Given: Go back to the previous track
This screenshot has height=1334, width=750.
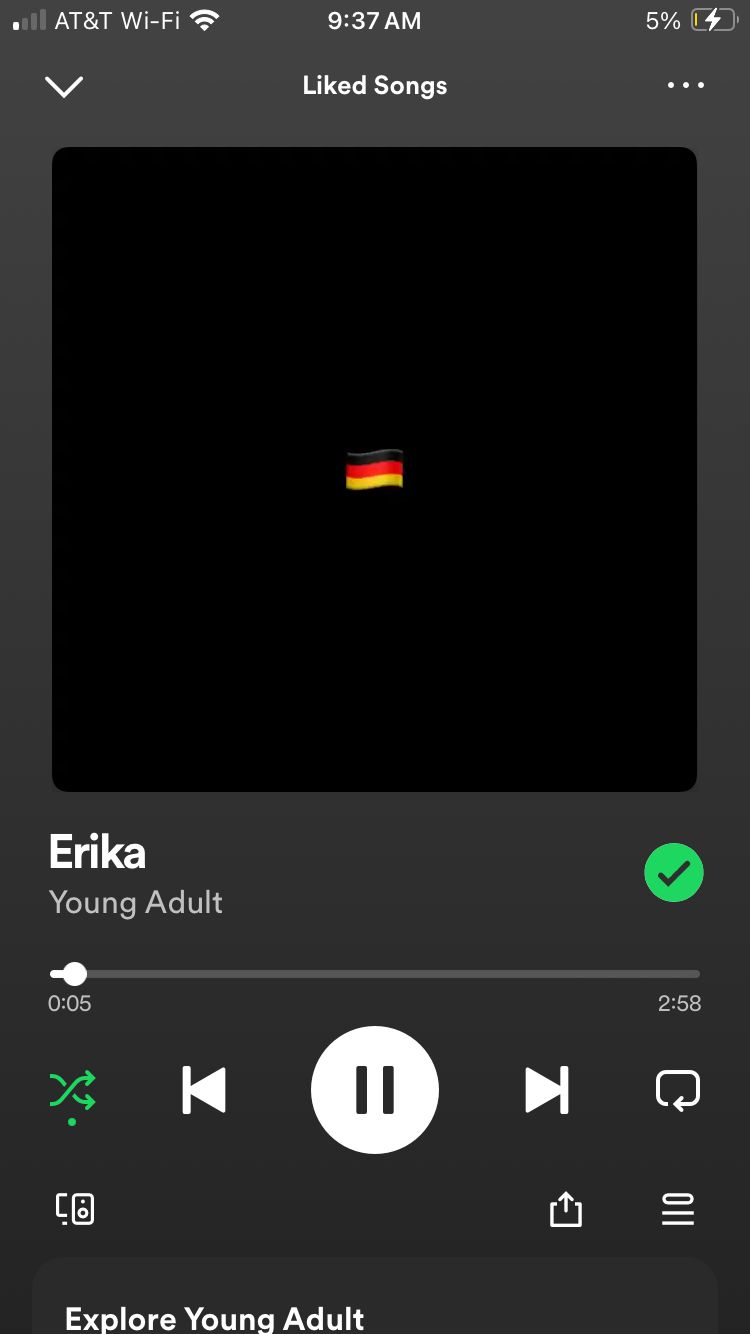Looking at the screenshot, I should click(204, 1090).
